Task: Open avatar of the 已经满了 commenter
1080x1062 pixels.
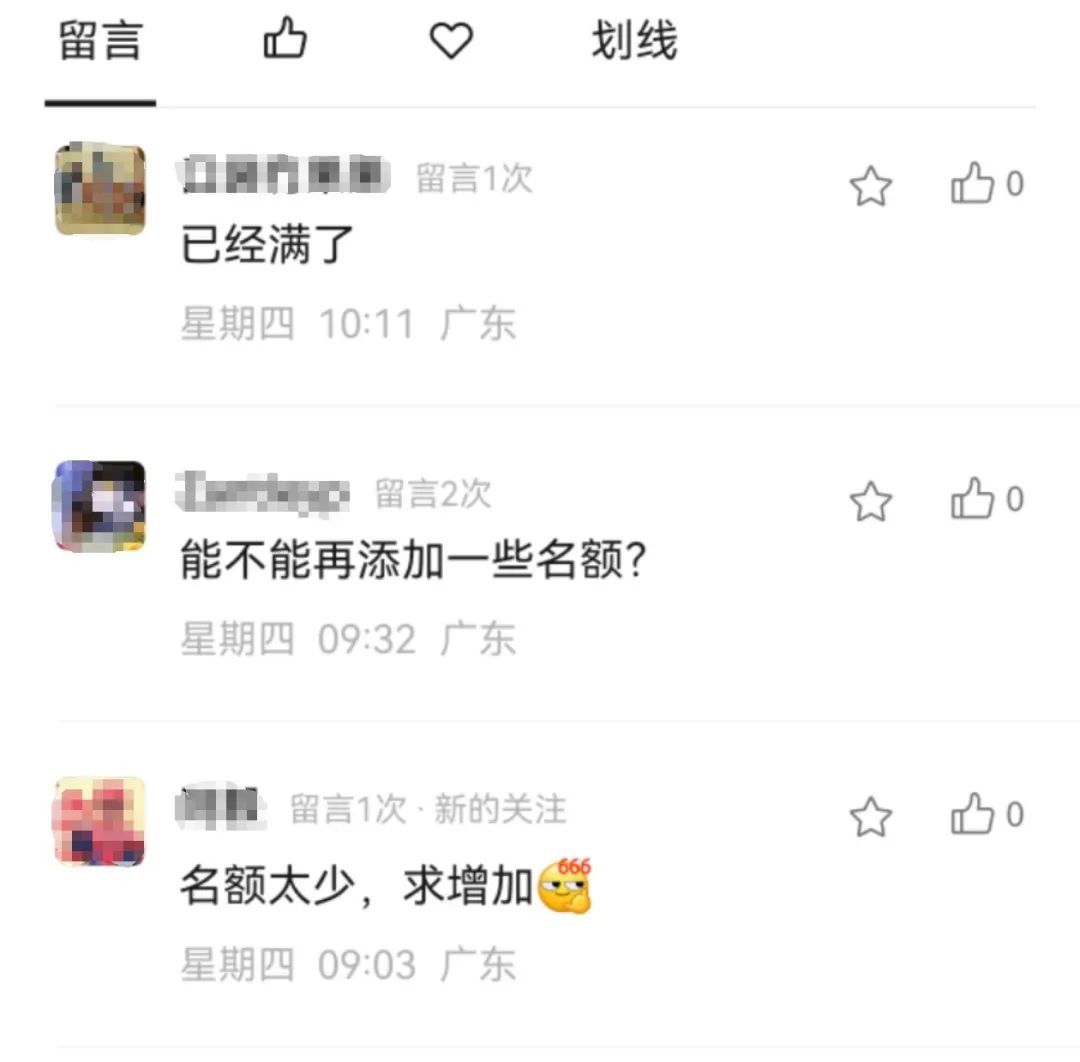Action: click(100, 189)
